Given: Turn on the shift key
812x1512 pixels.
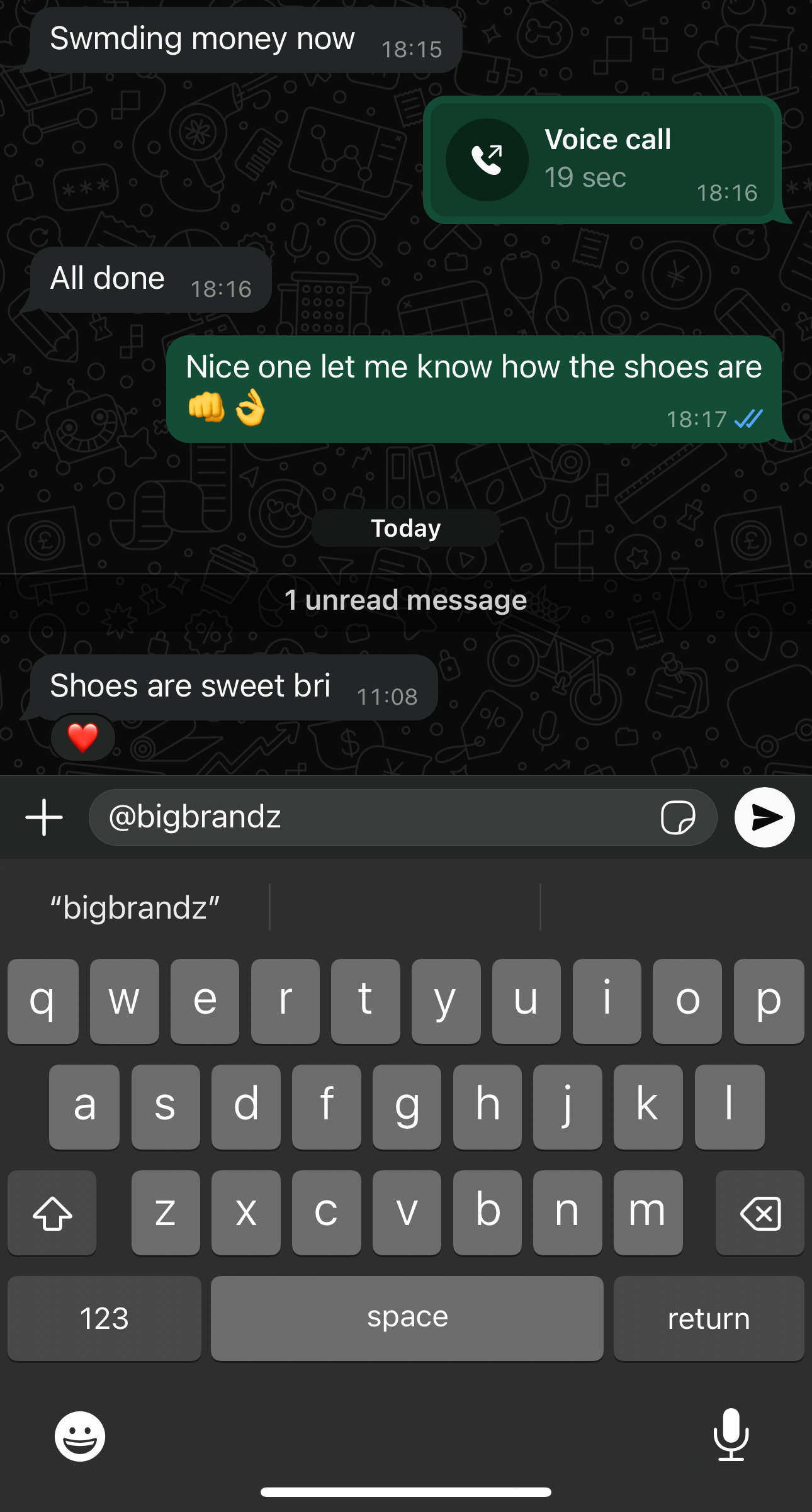Looking at the screenshot, I should tap(52, 1212).
